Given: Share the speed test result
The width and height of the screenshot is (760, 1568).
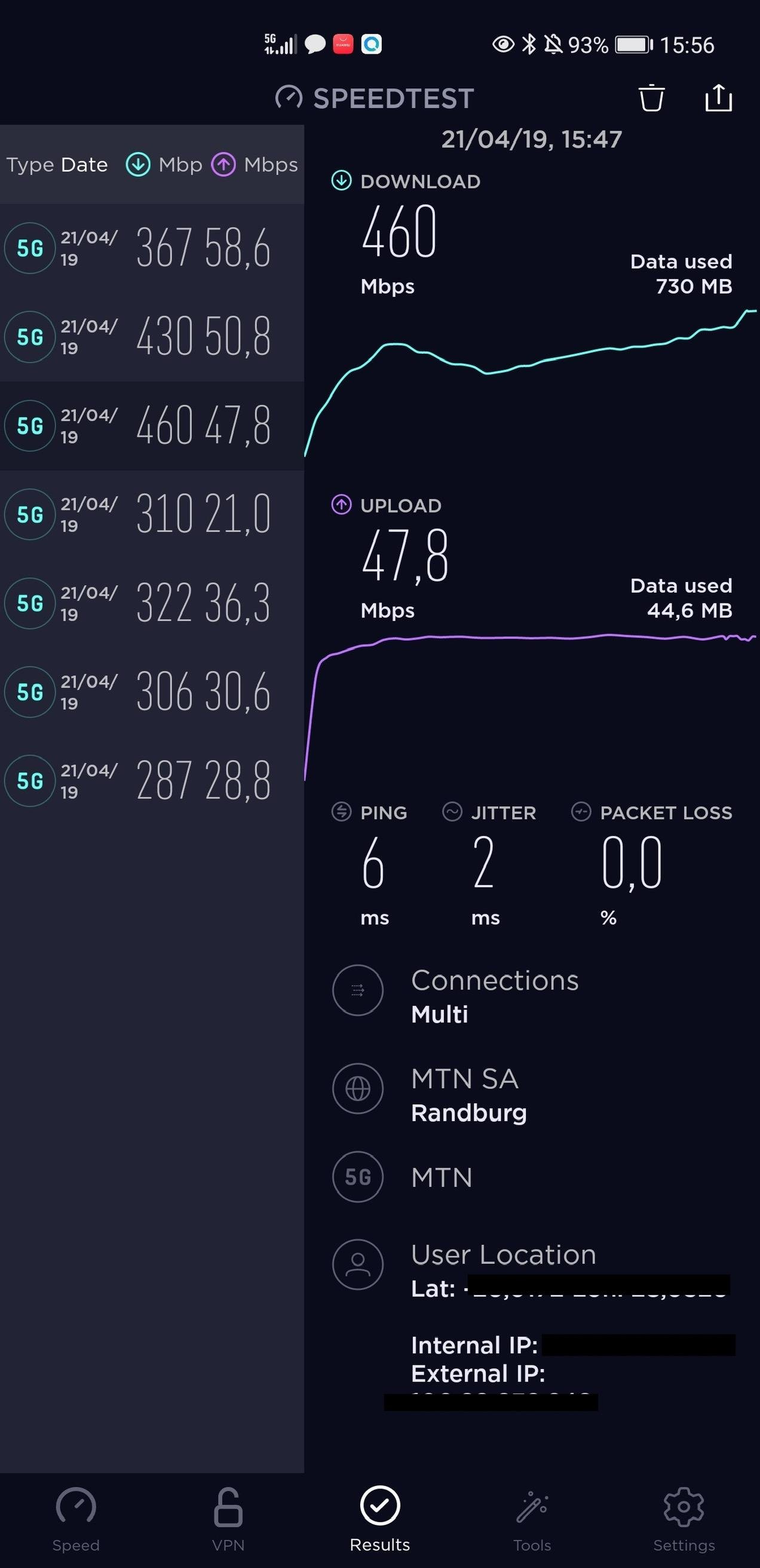Looking at the screenshot, I should [718, 98].
